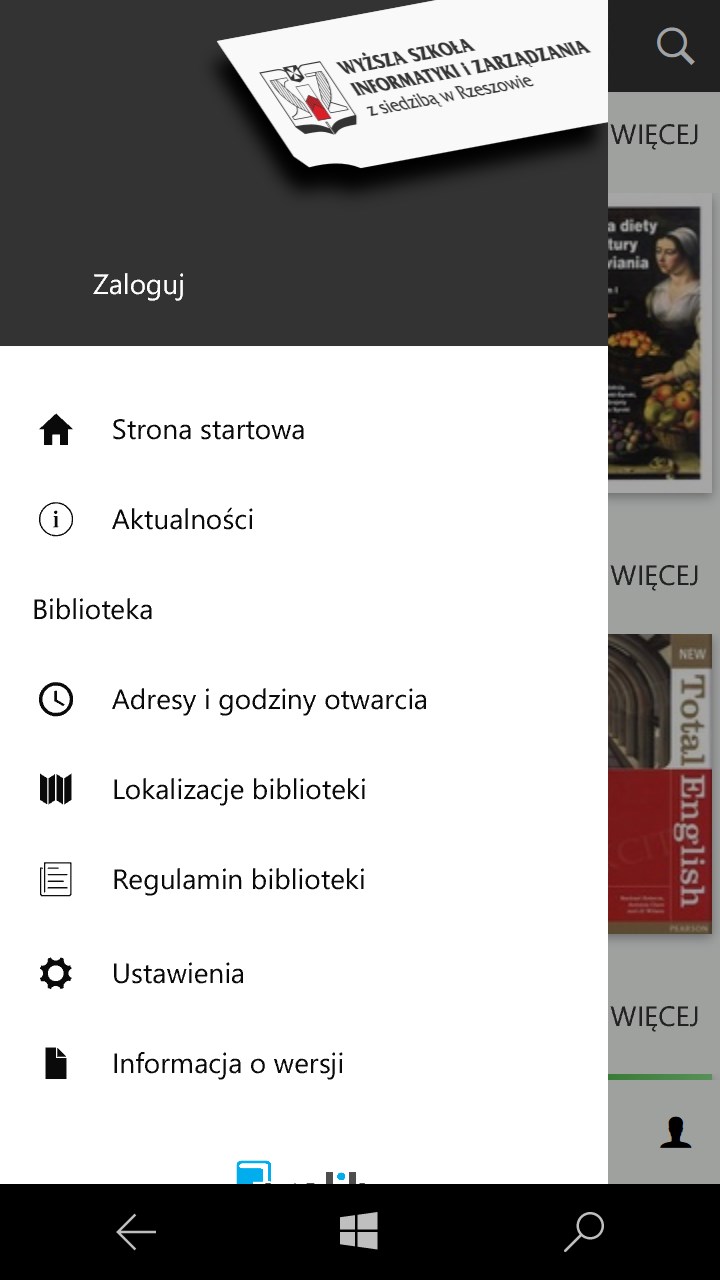Go back with the system back arrow
This screenshot has width=720, height=1280.
click(x=136, y=1232)
